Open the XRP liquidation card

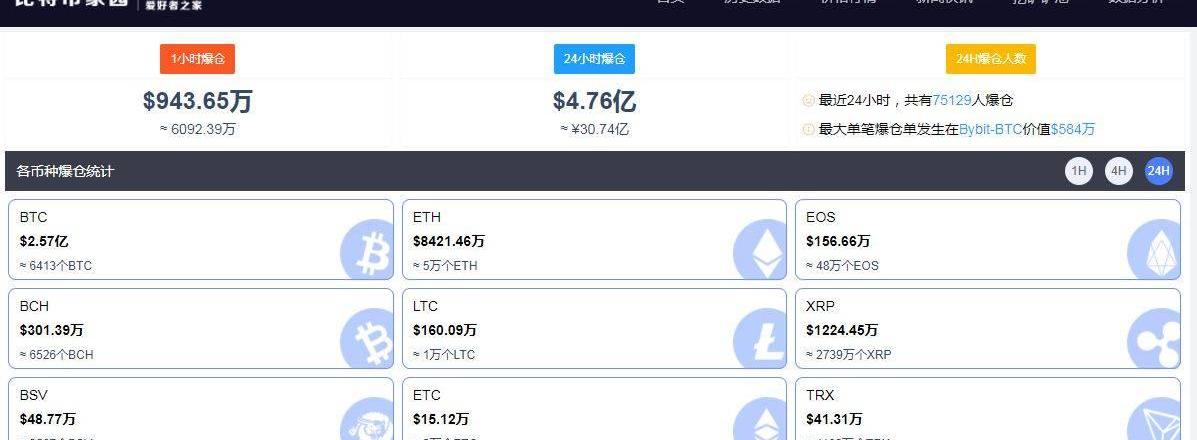(x=988, y=329)
